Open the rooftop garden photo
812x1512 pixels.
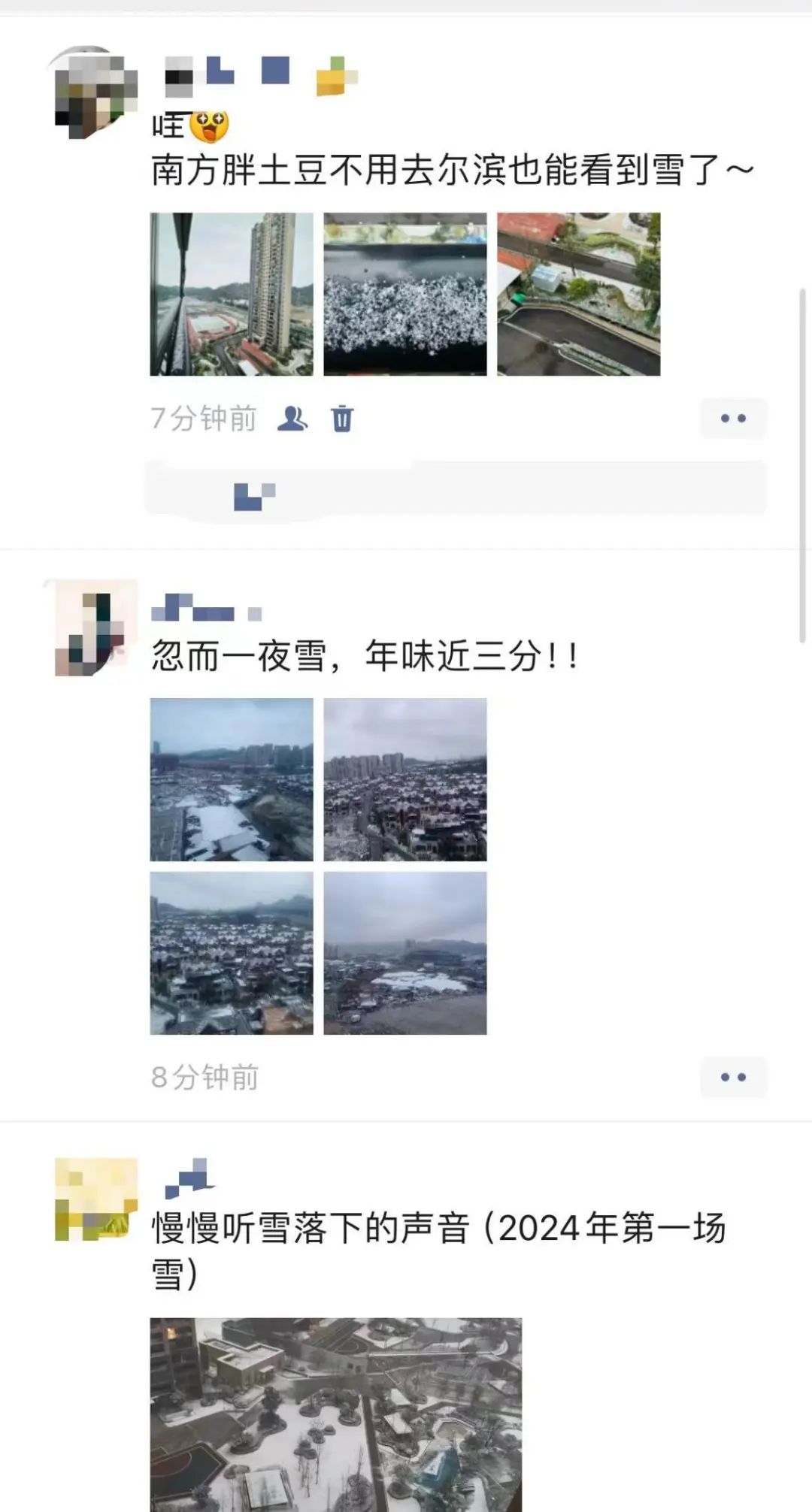pos(578,294)
